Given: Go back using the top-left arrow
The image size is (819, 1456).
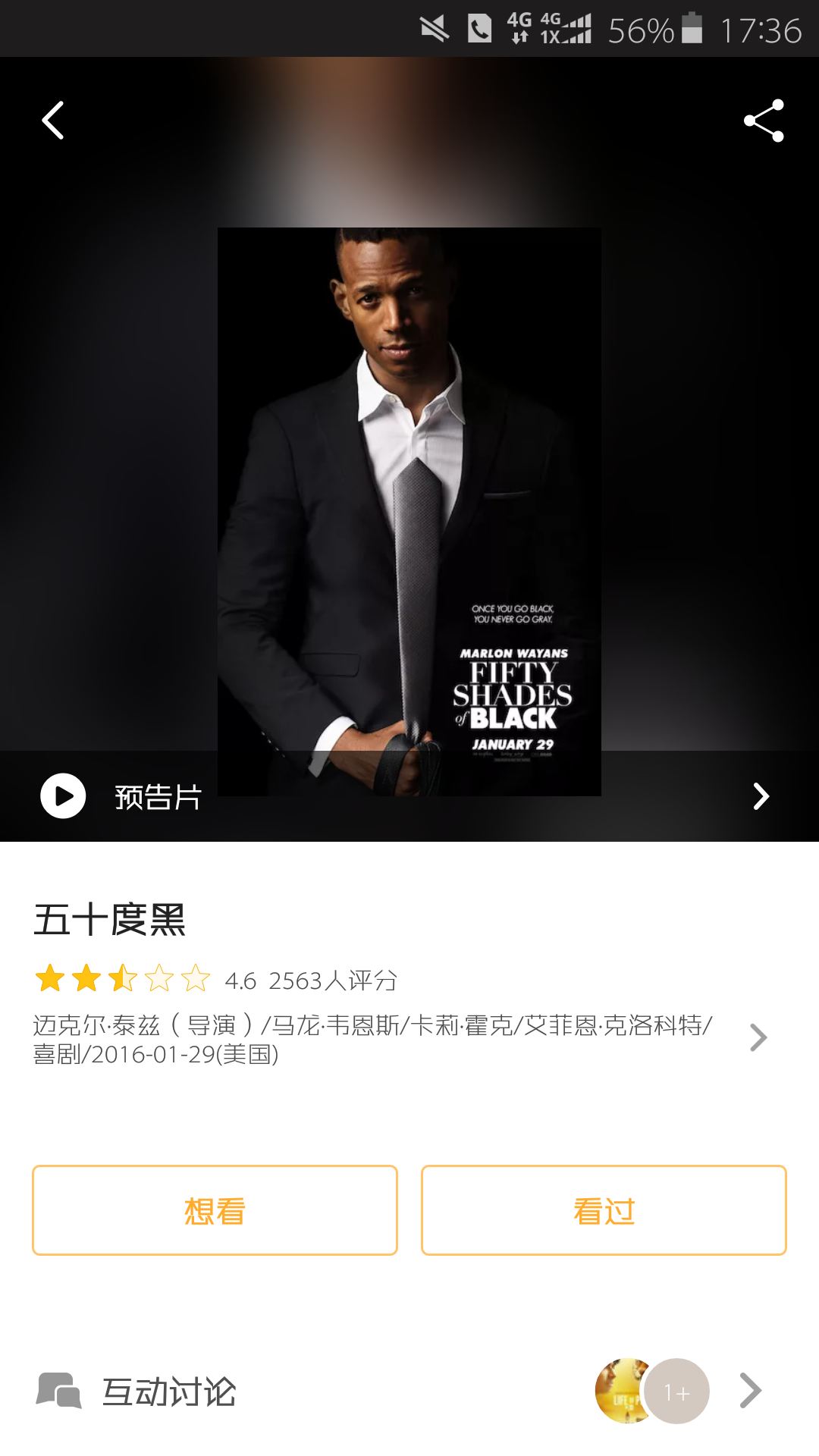Looking at the screenshot, I should [x=53, y=121].
